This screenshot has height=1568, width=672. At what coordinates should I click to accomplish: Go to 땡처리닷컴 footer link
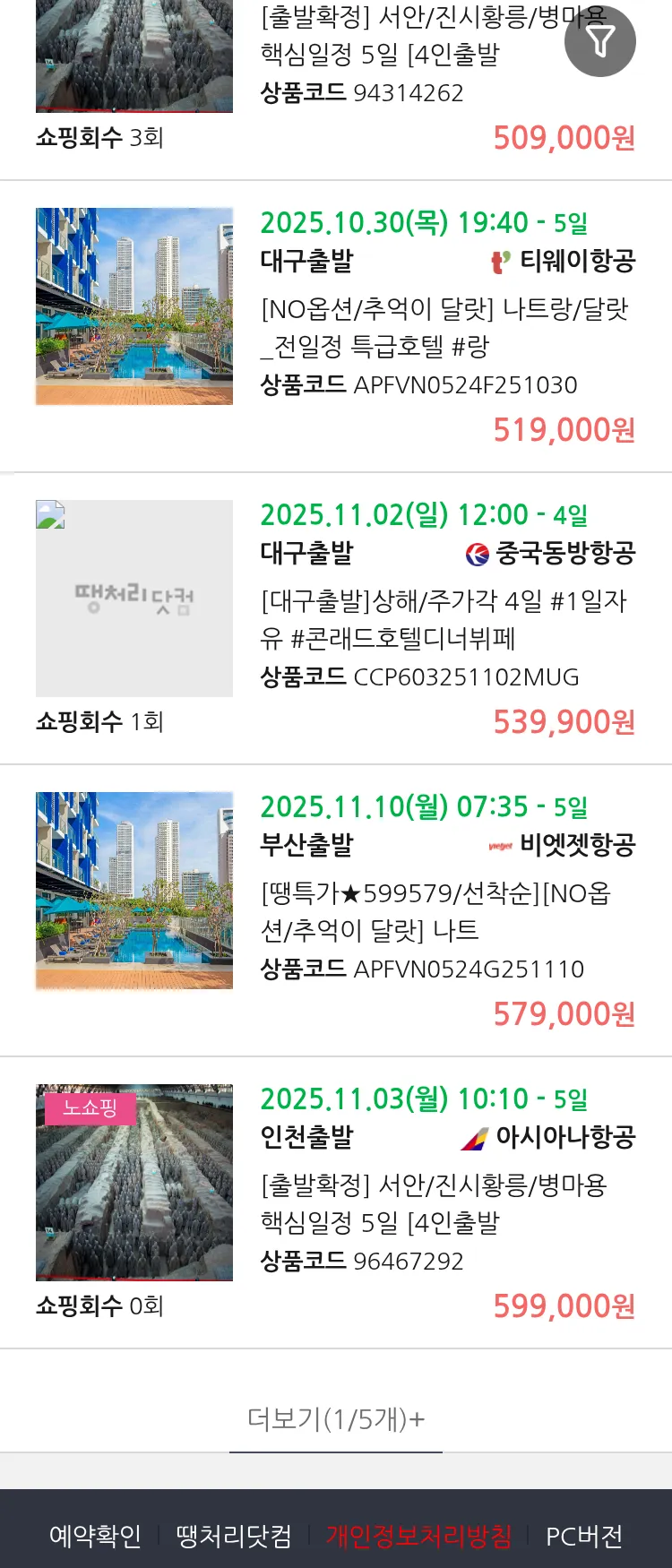click(x=234, y=1536)
